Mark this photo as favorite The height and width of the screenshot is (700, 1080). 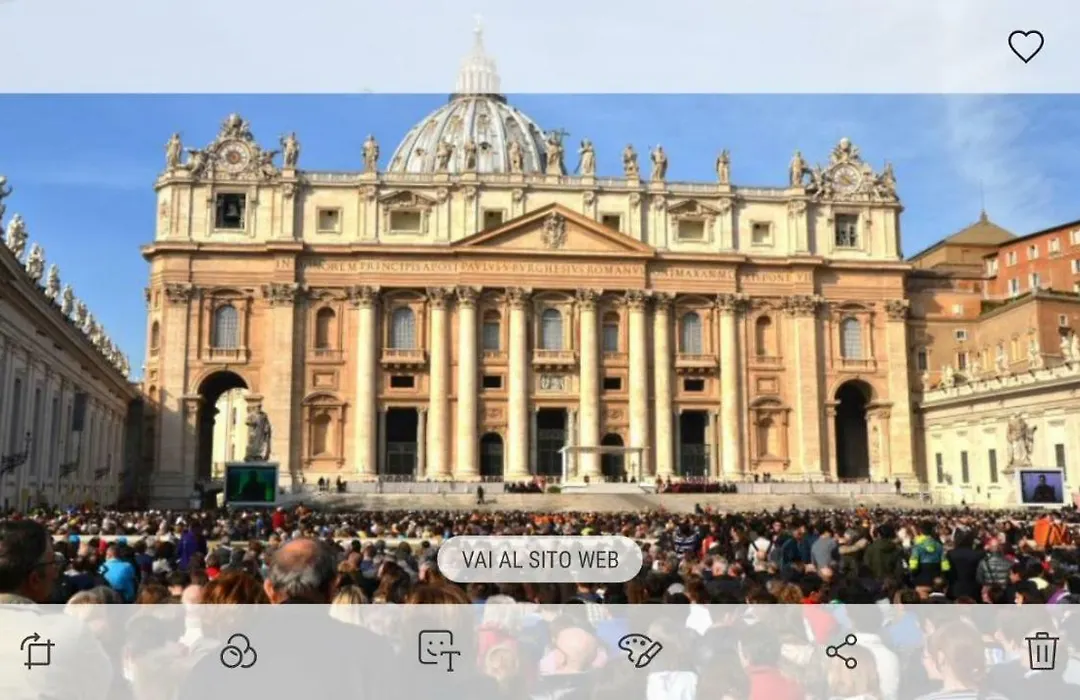coord(1025,46)
